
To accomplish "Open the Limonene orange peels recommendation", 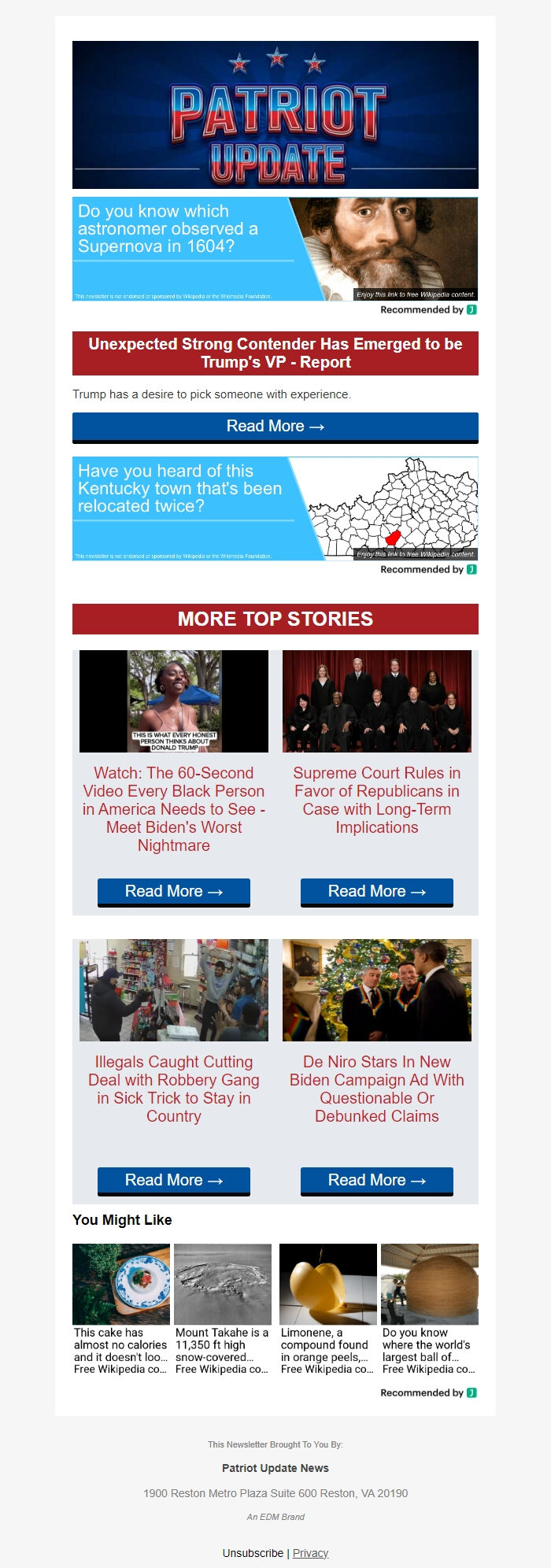I will pos(328,1309).
